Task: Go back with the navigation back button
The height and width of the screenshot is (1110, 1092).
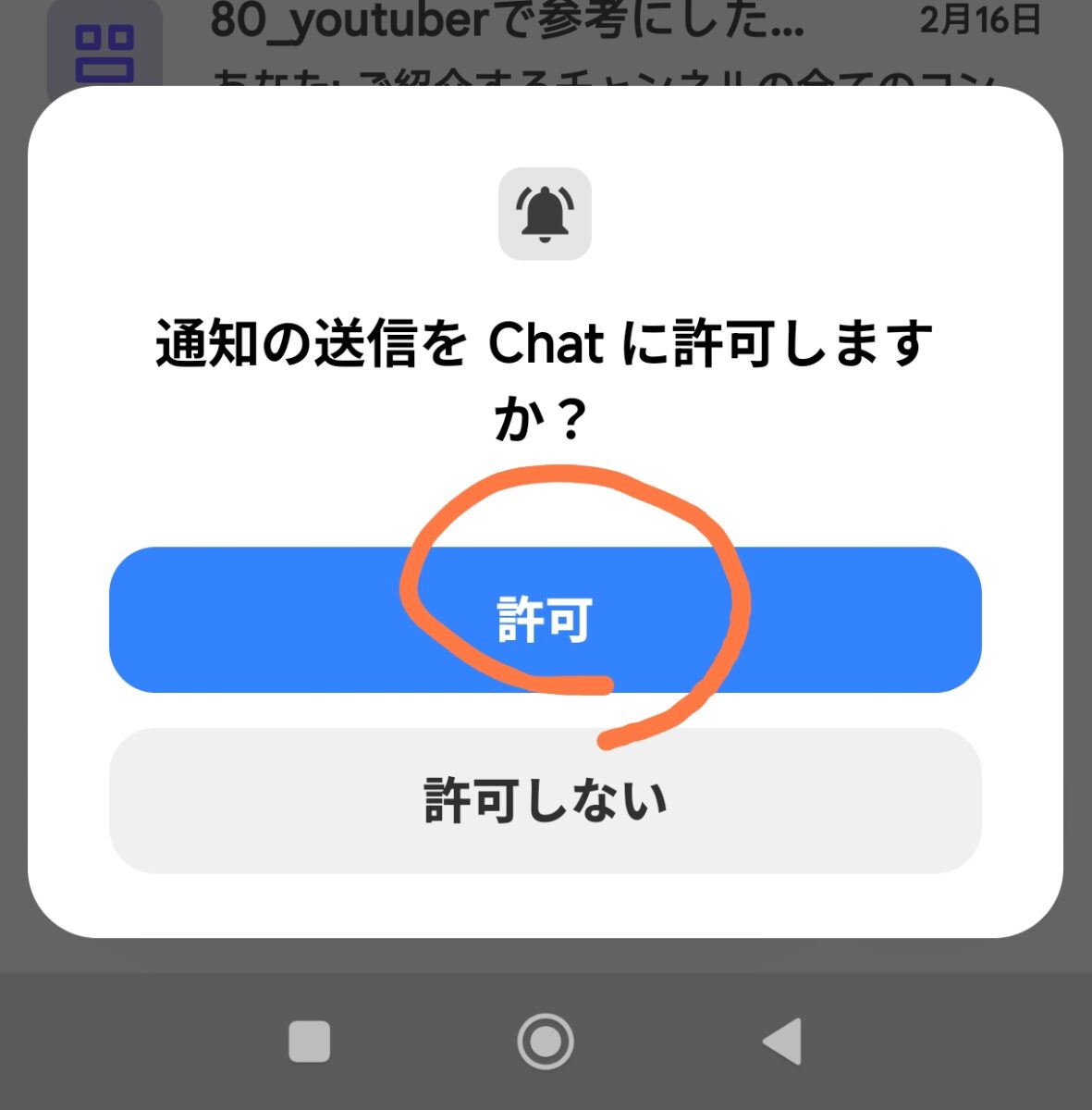Action: coord(782,1042)
